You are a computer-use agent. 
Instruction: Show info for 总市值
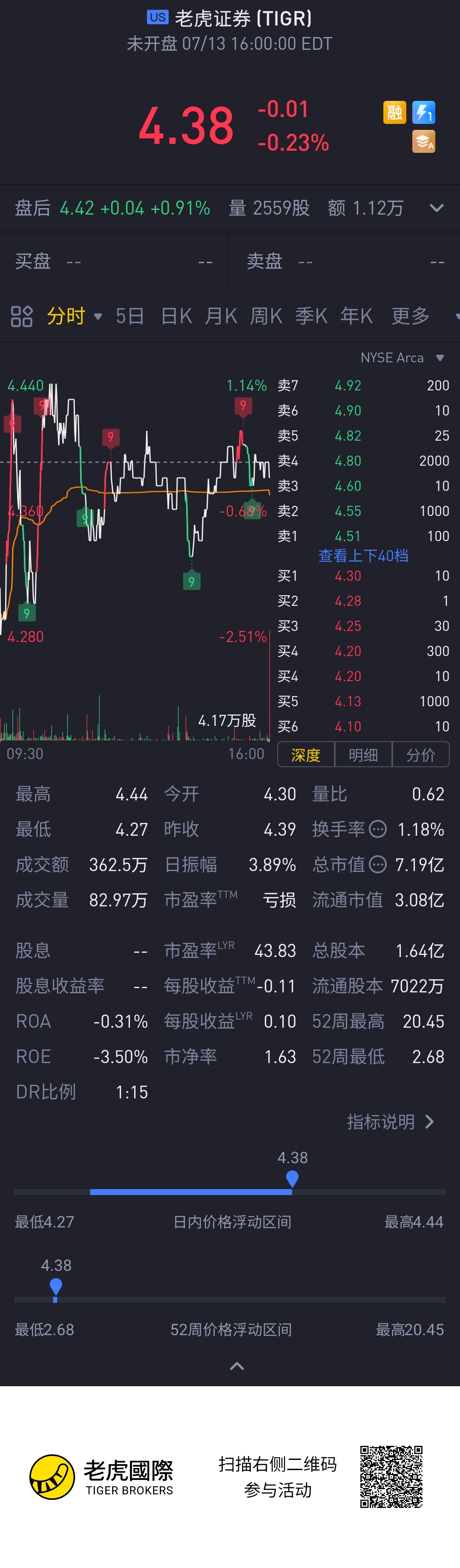[378, 864]
